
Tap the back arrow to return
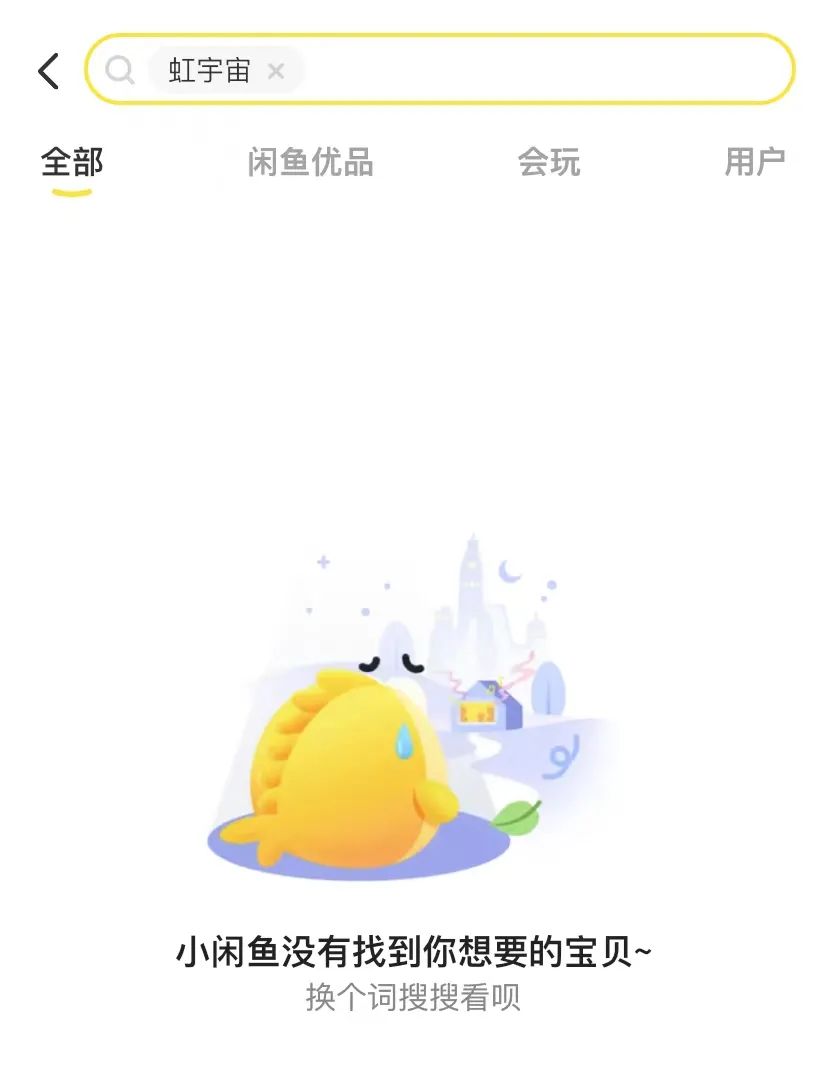48,70
